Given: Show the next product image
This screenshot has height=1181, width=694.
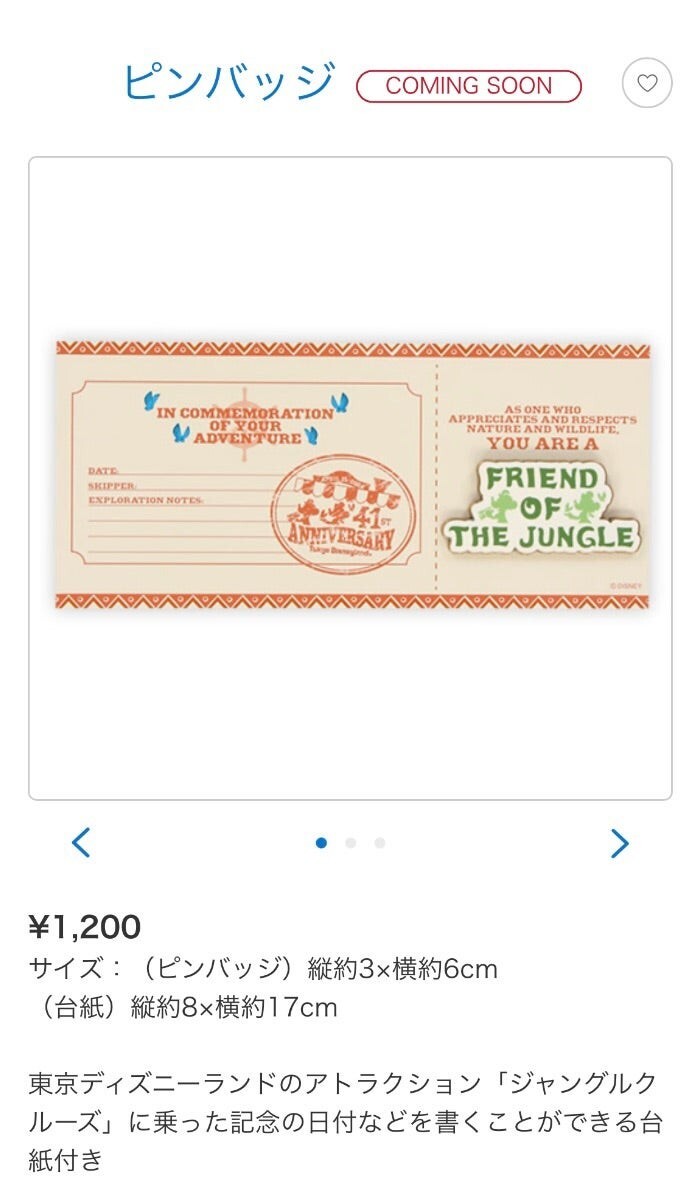Looking at the screenshot, I should [619, 843].
